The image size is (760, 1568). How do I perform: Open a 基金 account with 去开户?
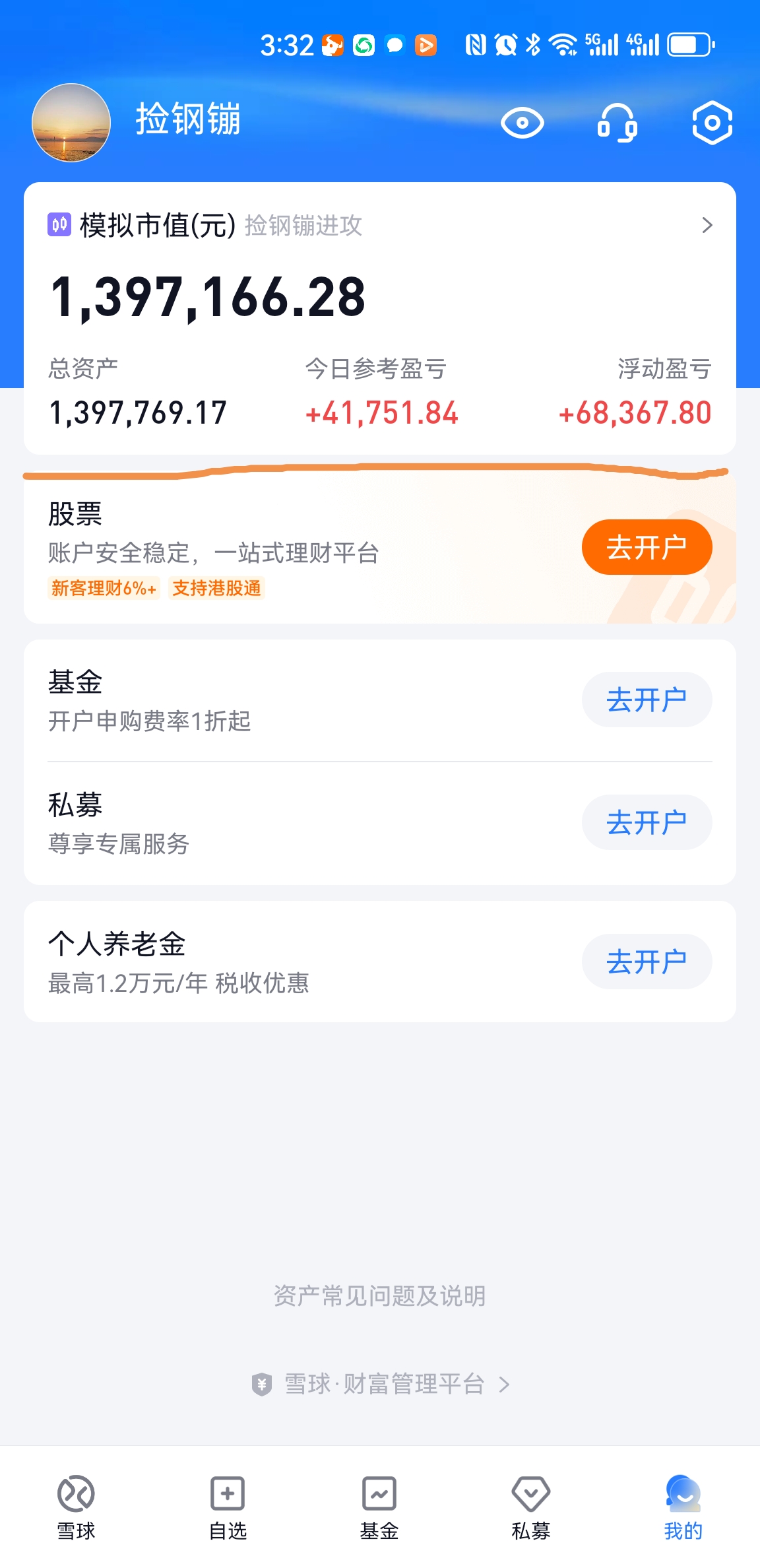point(647,700)
